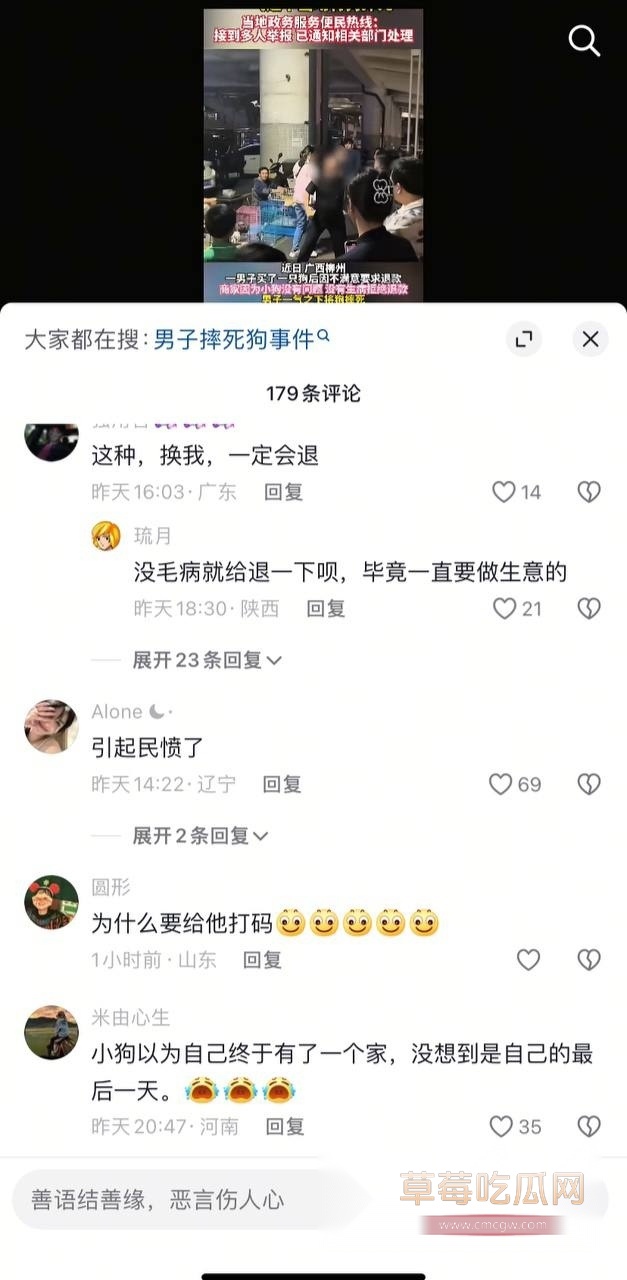The width and height of the screenshot is (627, 1280).
Task: Open the search magnifier icon
Action: coord(583,41)
